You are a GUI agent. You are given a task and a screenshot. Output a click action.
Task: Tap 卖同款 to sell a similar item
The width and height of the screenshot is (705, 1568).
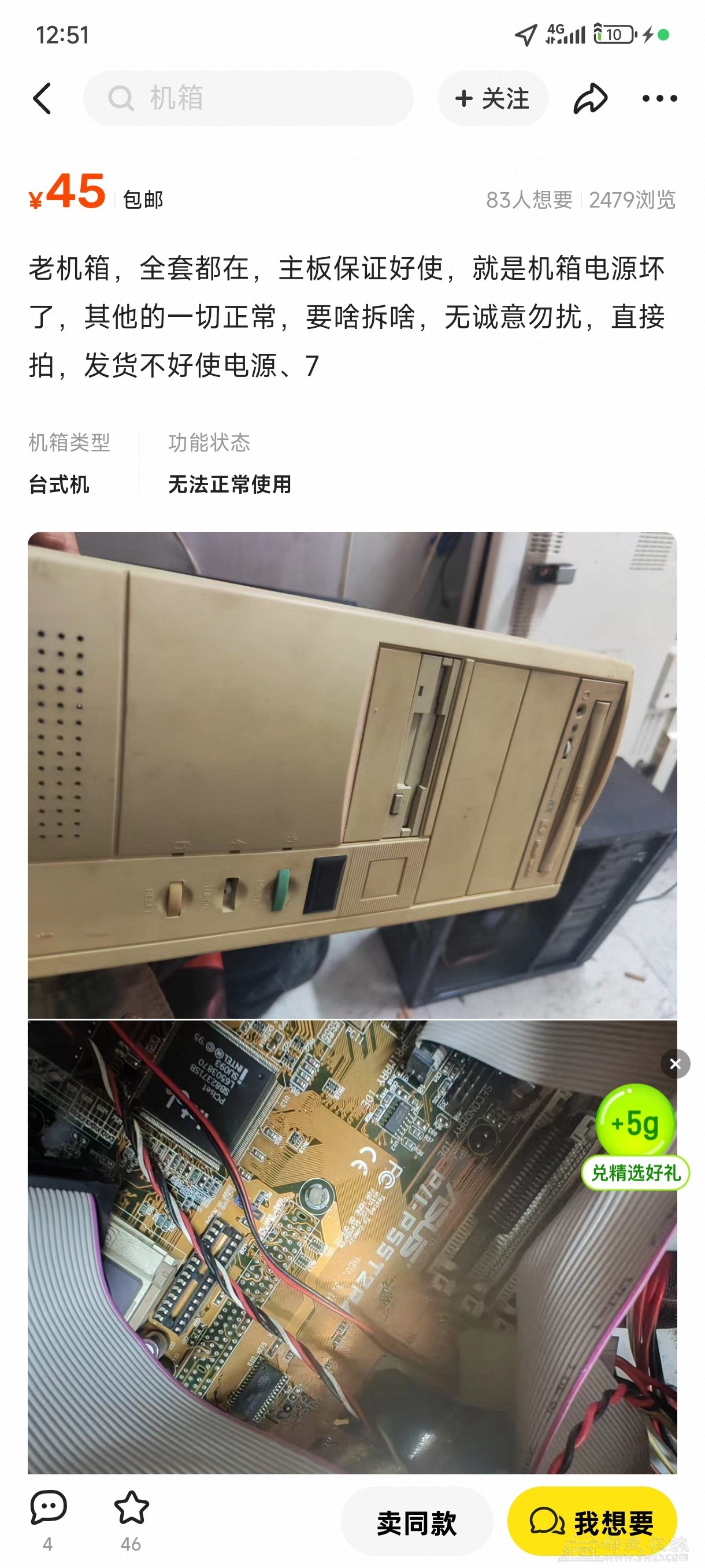[x=417, y=1522]
